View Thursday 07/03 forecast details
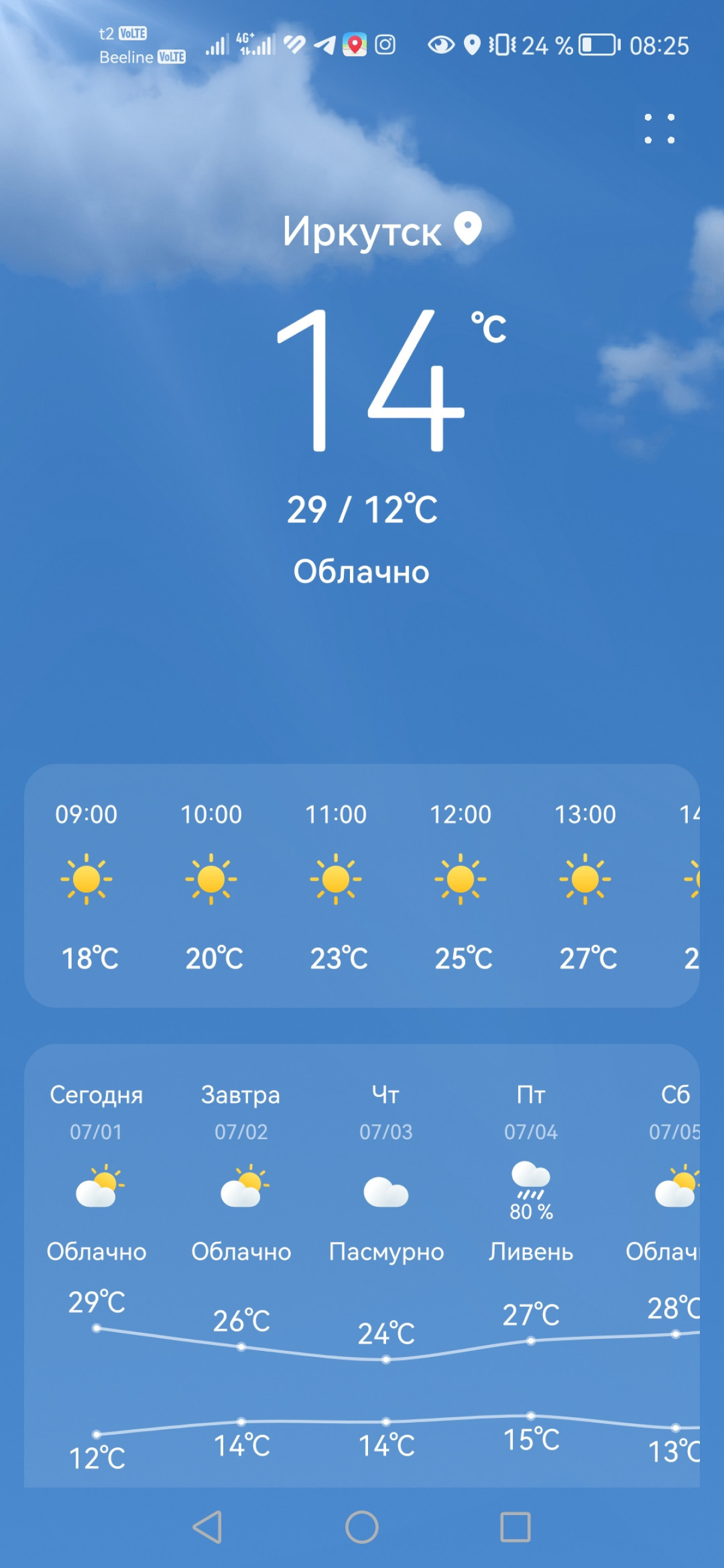Viewport: 724px width, 1568px height. coord(386,1186)
